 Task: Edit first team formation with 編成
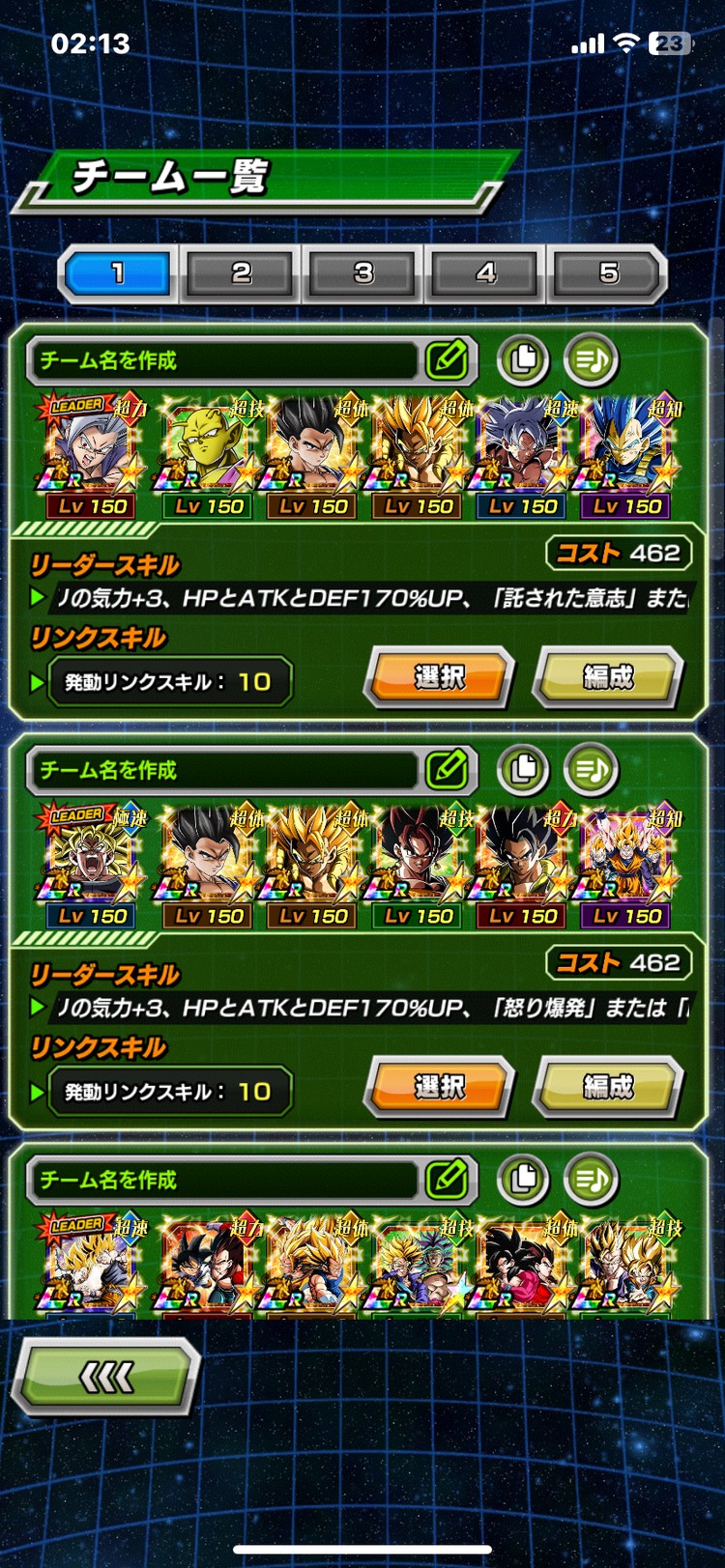pyautogui.click(x=608, y=677)
